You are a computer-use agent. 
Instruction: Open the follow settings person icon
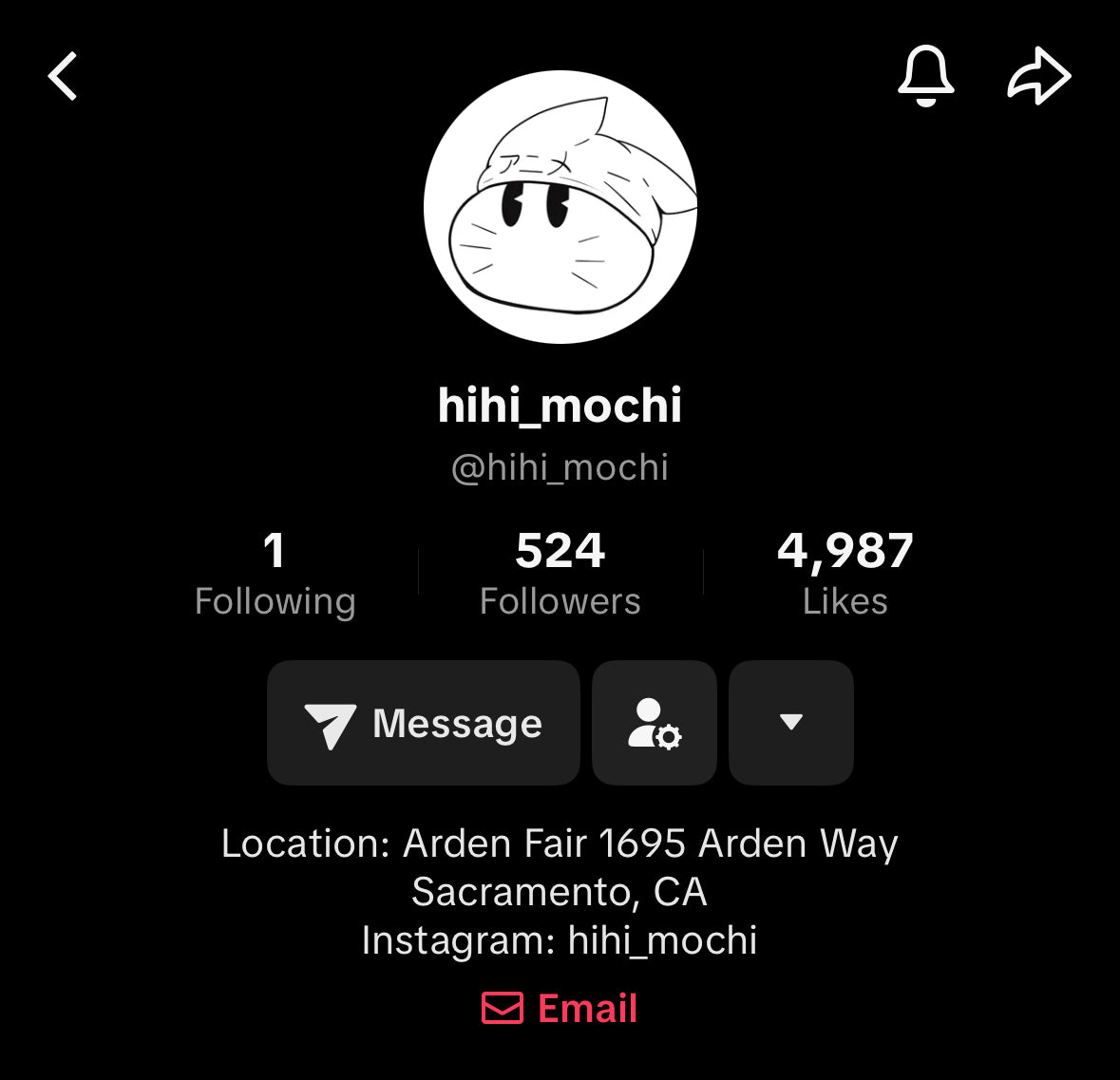655,723
